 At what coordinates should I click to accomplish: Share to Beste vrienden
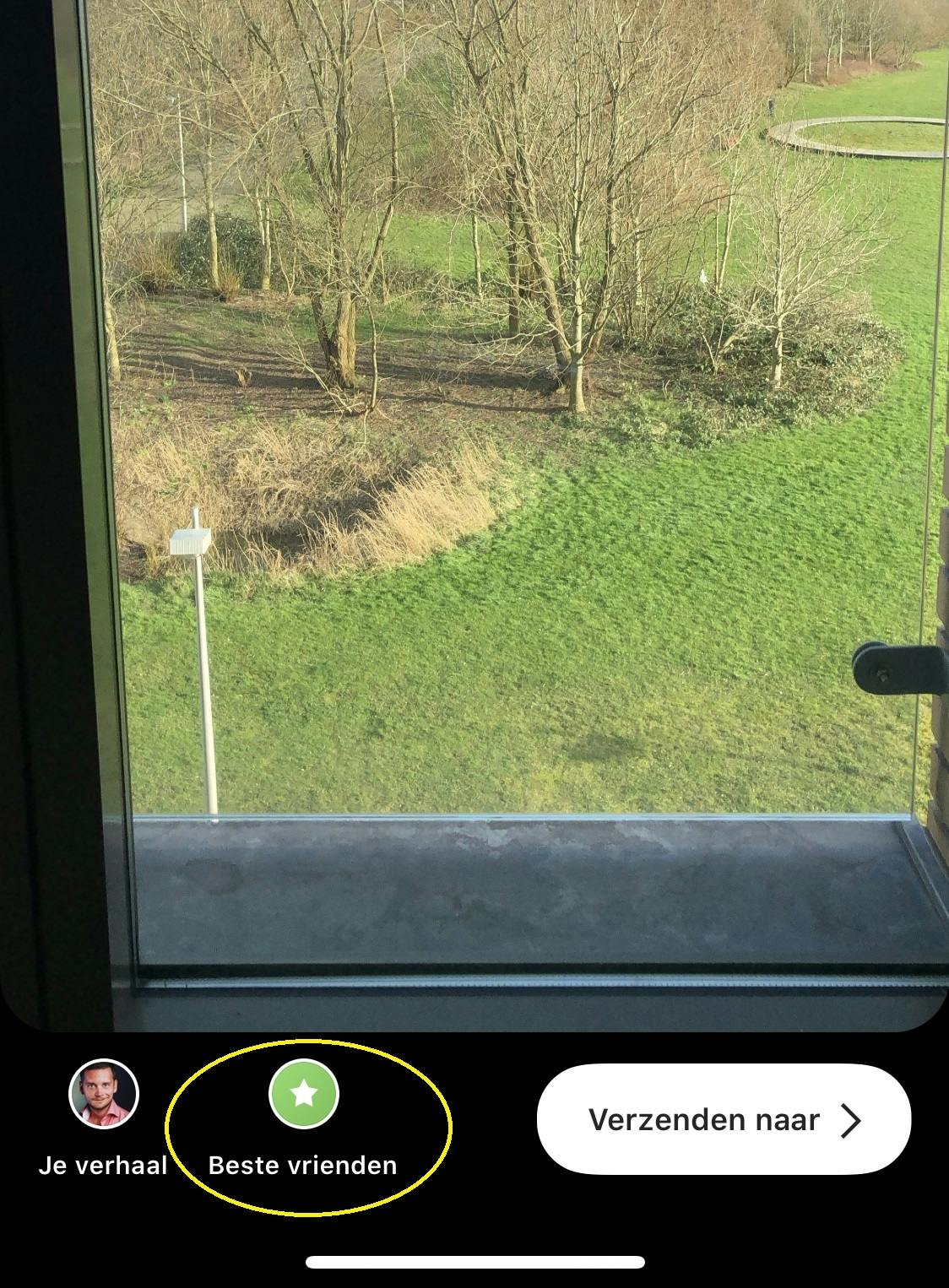pyautogui.click(x=303, y=1095)
